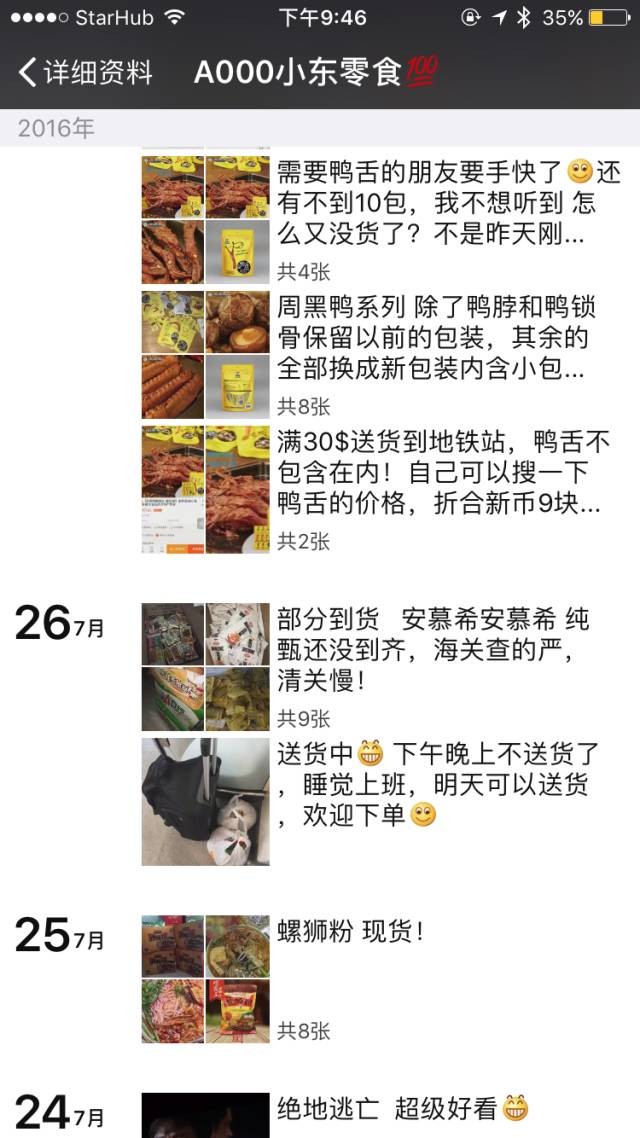Viewport: 640px width, 1138px height.
Task: Go back to 详细资料
Action: point(85,72)
